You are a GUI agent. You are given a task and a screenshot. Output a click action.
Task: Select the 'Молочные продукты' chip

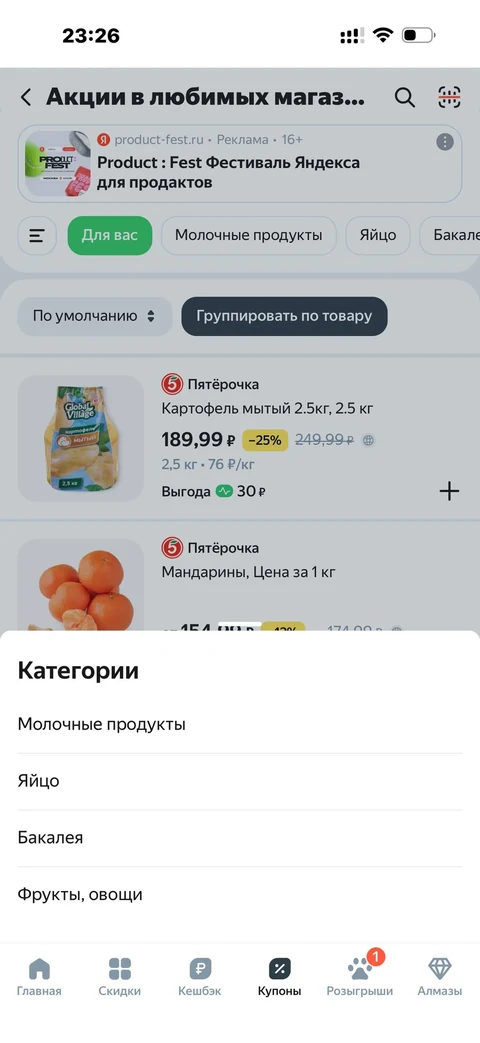pyautogui.click(x=249, y=235)
